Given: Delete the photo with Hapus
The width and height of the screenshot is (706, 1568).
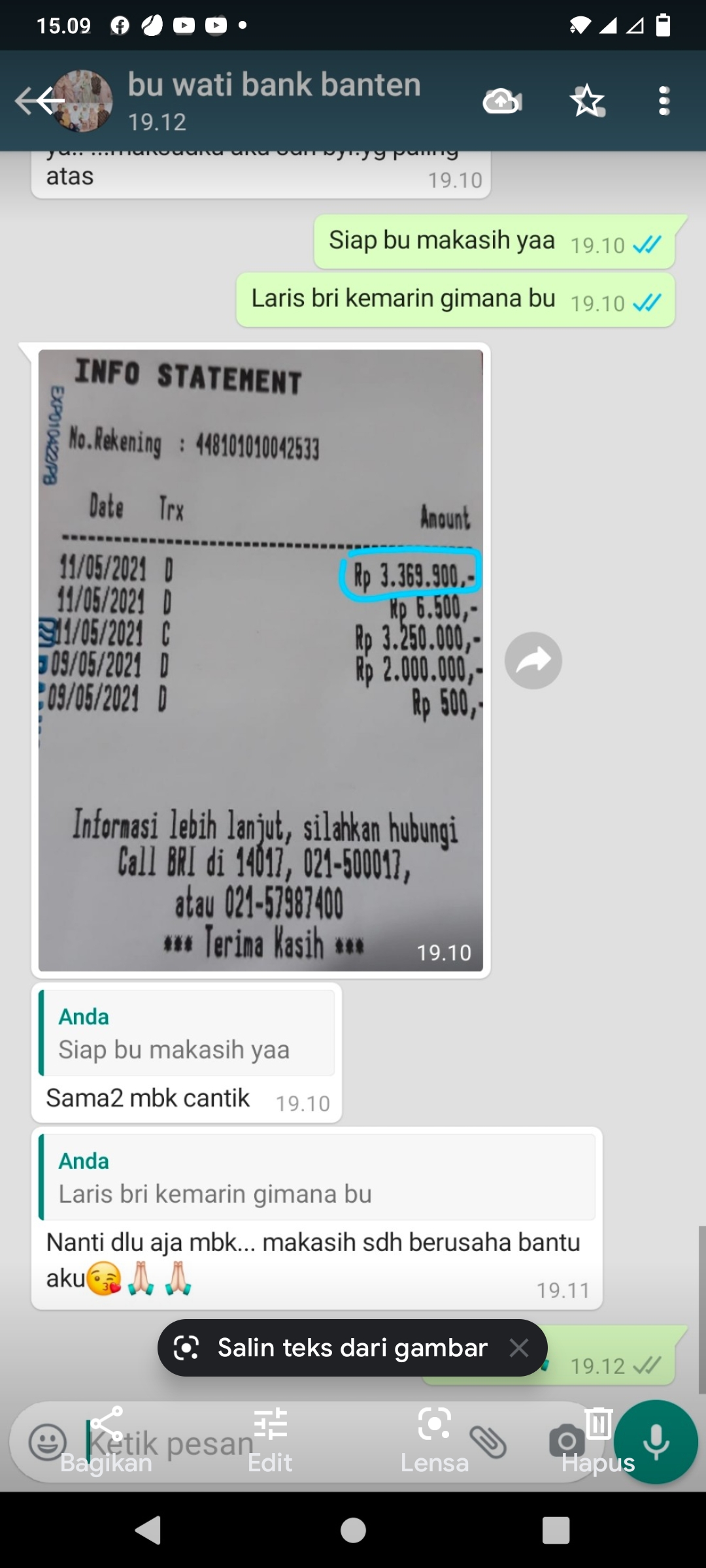Looking at the screenshot, I should (x=598, y=1441).
